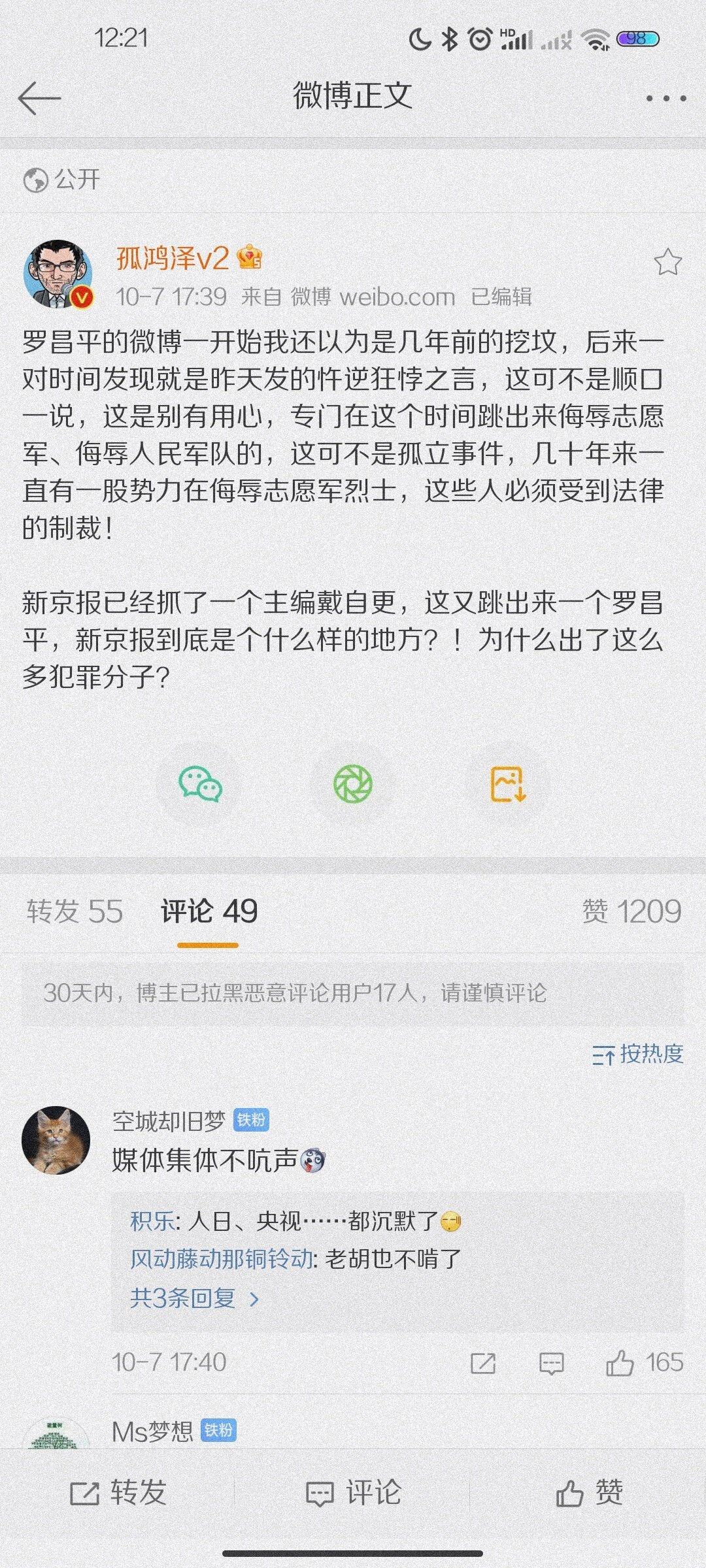
Task: Tap 转发 in the bottom bar
Action: (x=118, y=1493)
